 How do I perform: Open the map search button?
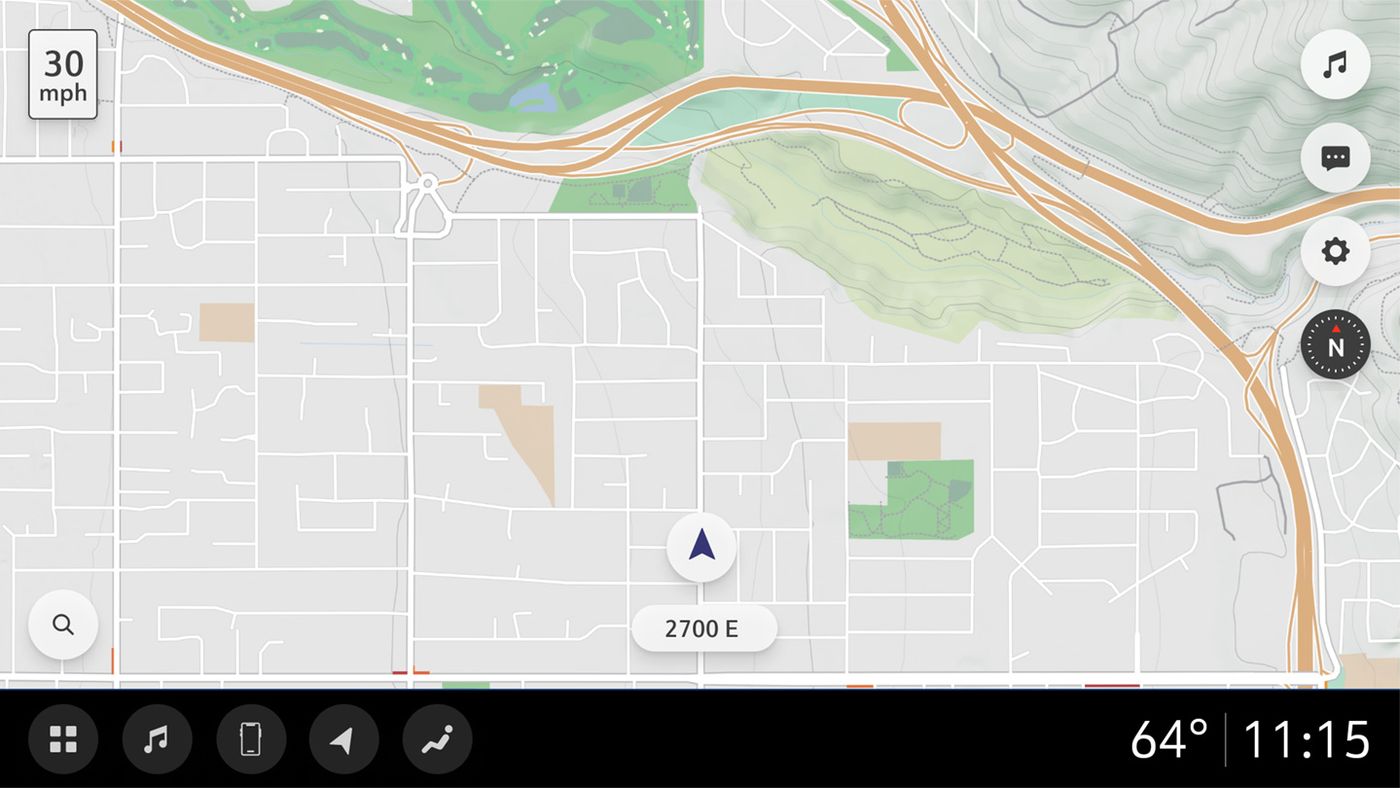63,625
